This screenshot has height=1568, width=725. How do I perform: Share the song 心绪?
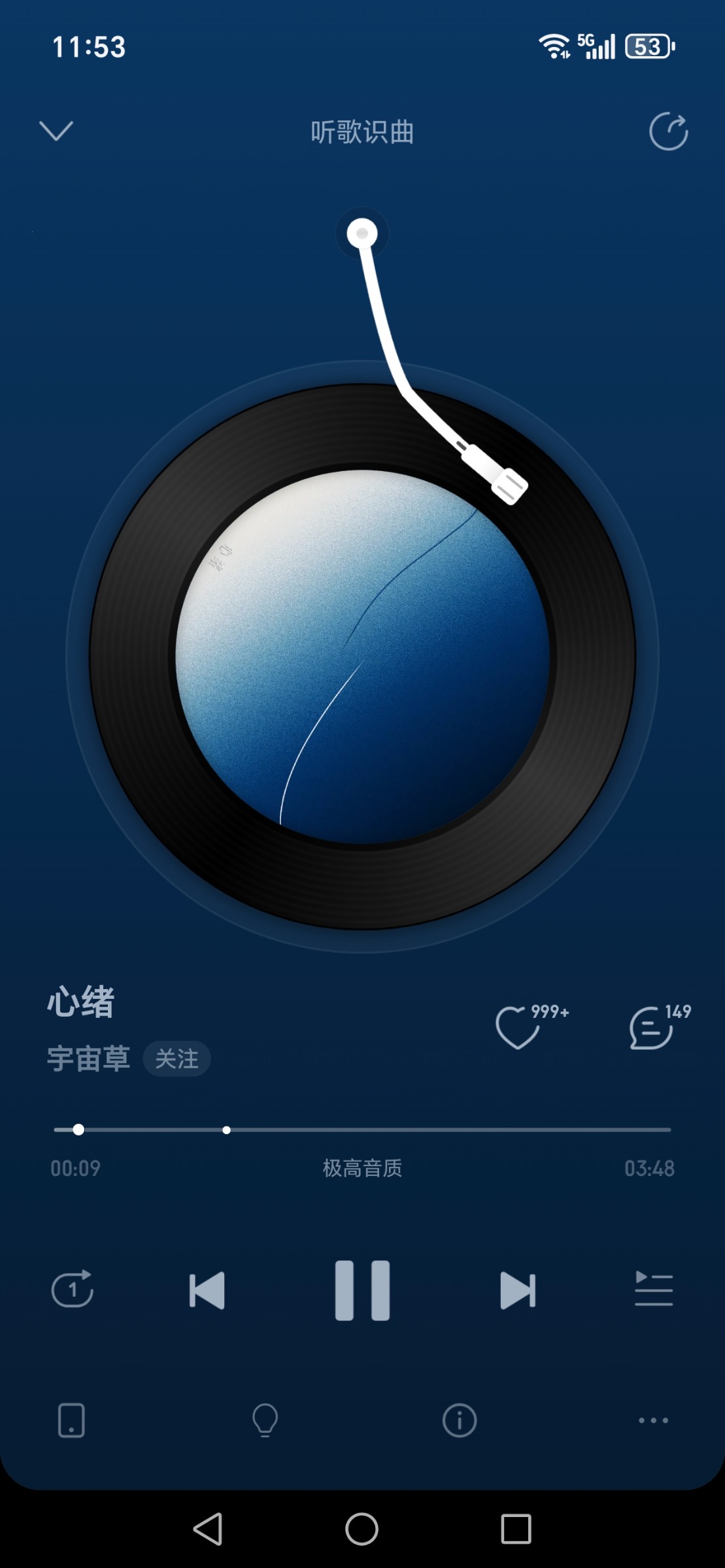tap(668, 132)
